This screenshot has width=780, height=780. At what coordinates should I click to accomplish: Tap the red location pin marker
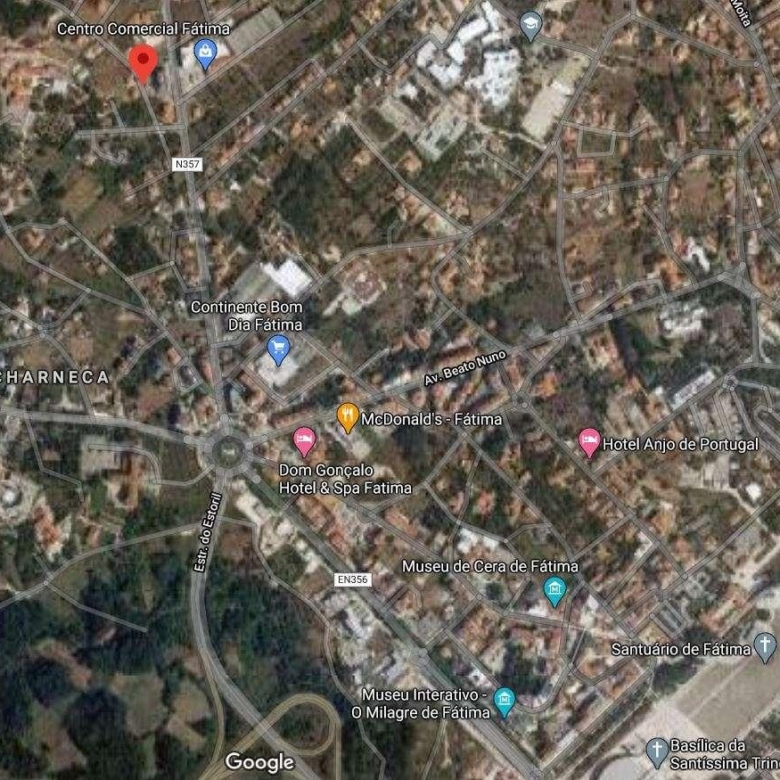point(144,61)
